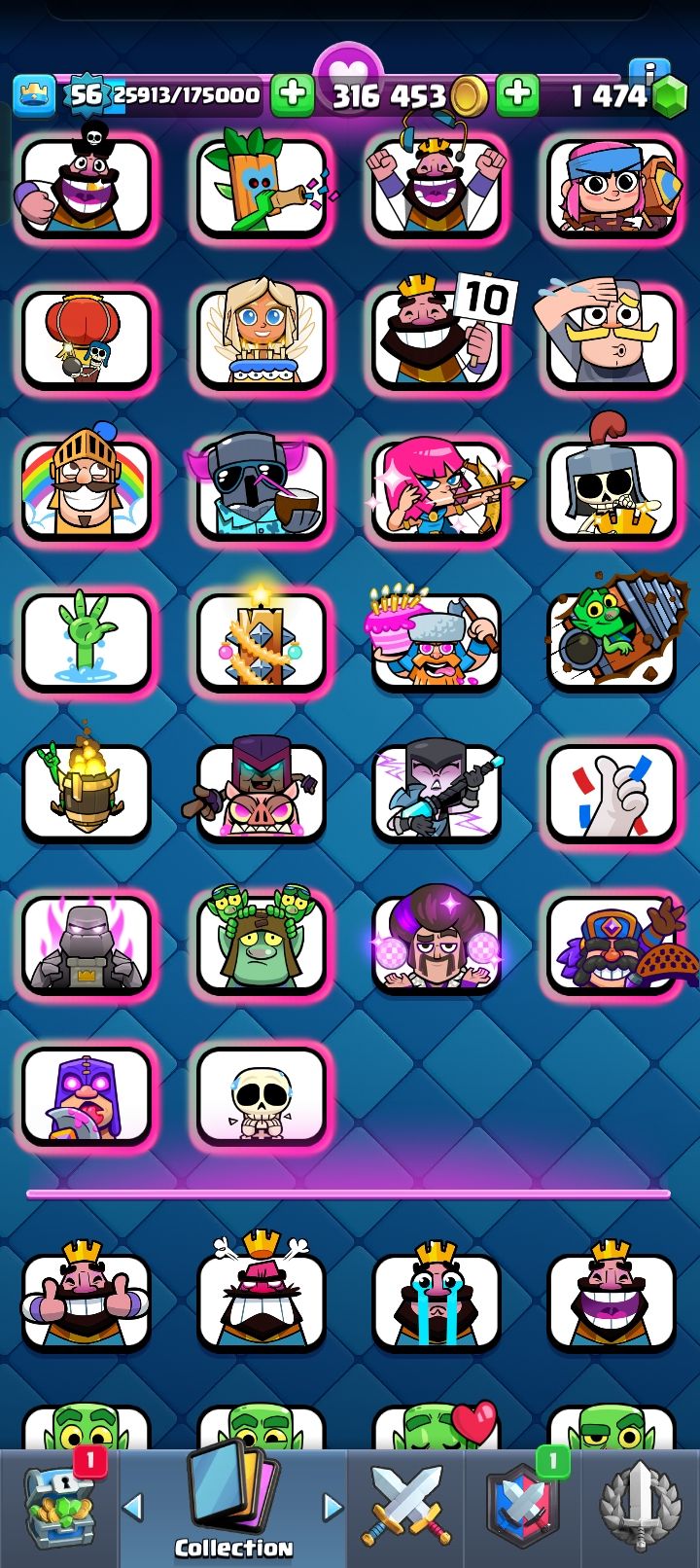The height and width of the screenshot is (1568, 700).
Task: Open the clan shield tab
Action: tap(523, 1508)
